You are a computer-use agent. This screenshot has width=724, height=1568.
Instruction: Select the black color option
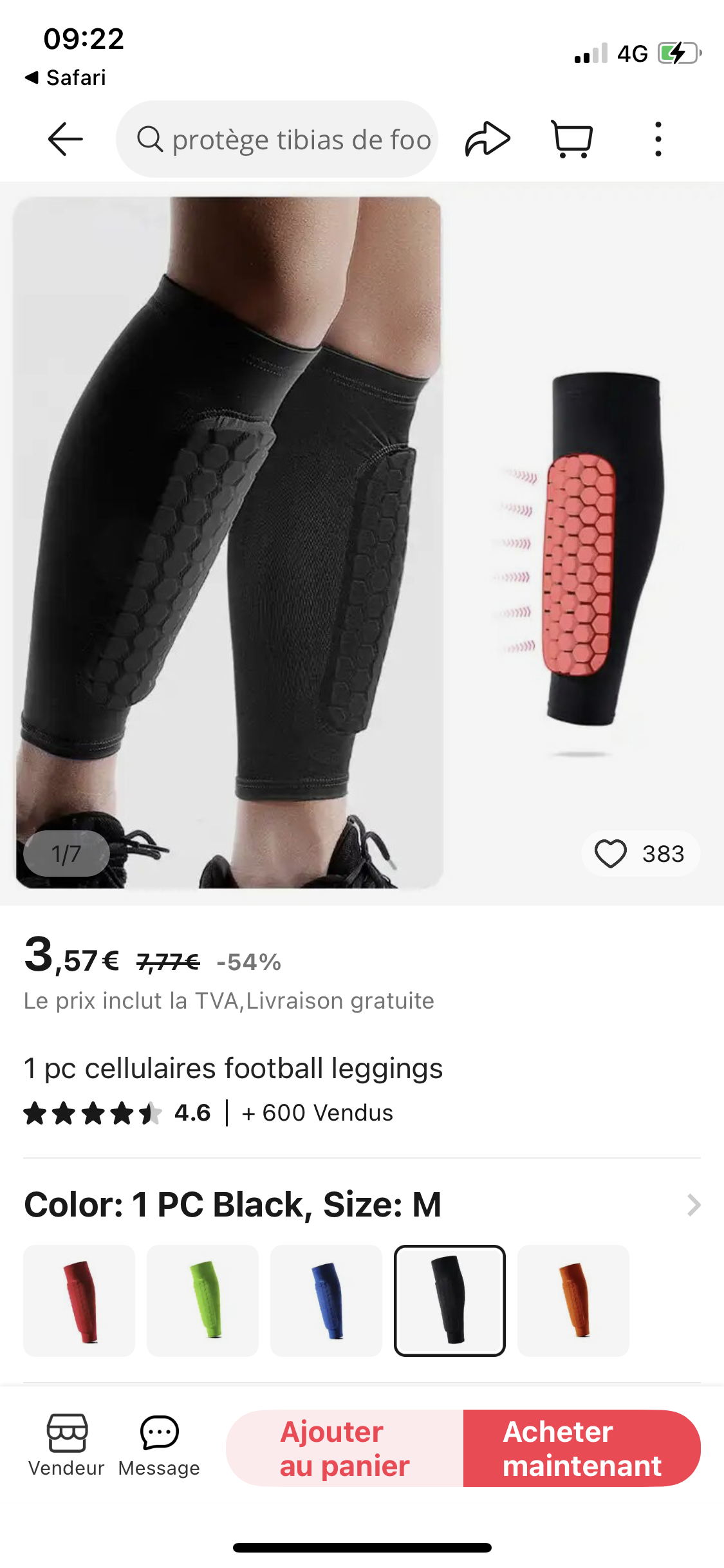tap(450, 1301)
